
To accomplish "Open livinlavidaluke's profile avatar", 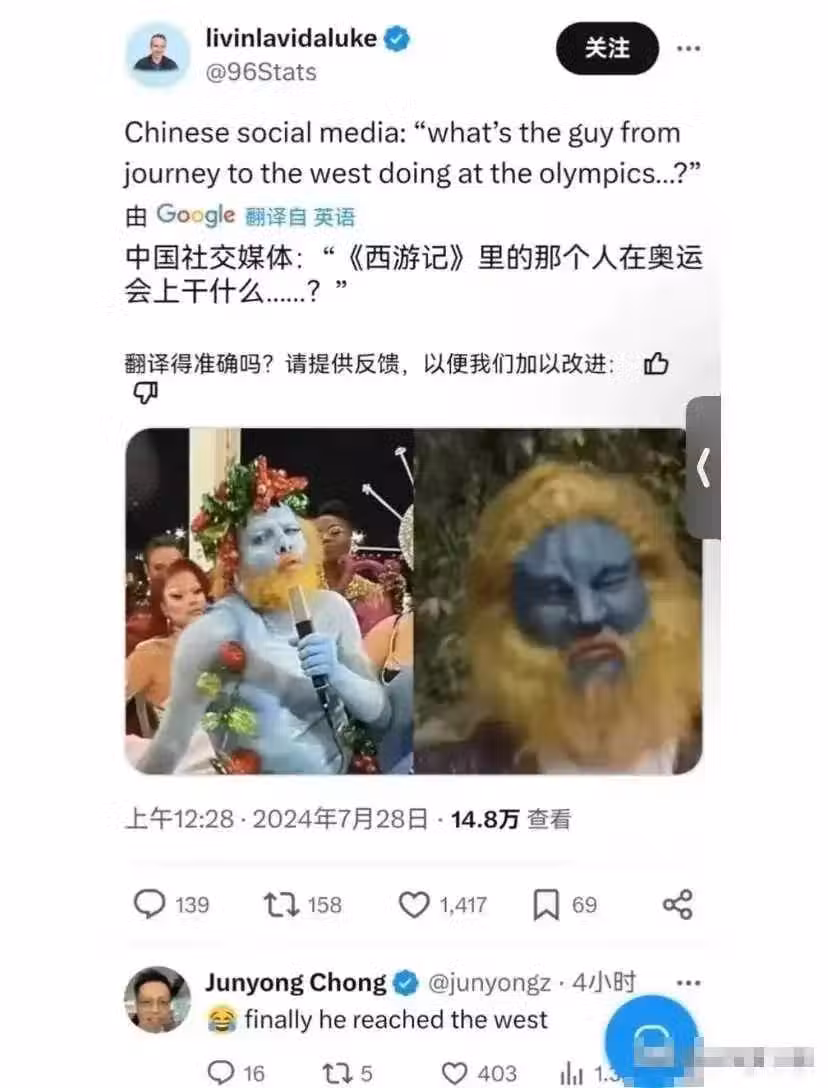I will click(x=158, y=55).
